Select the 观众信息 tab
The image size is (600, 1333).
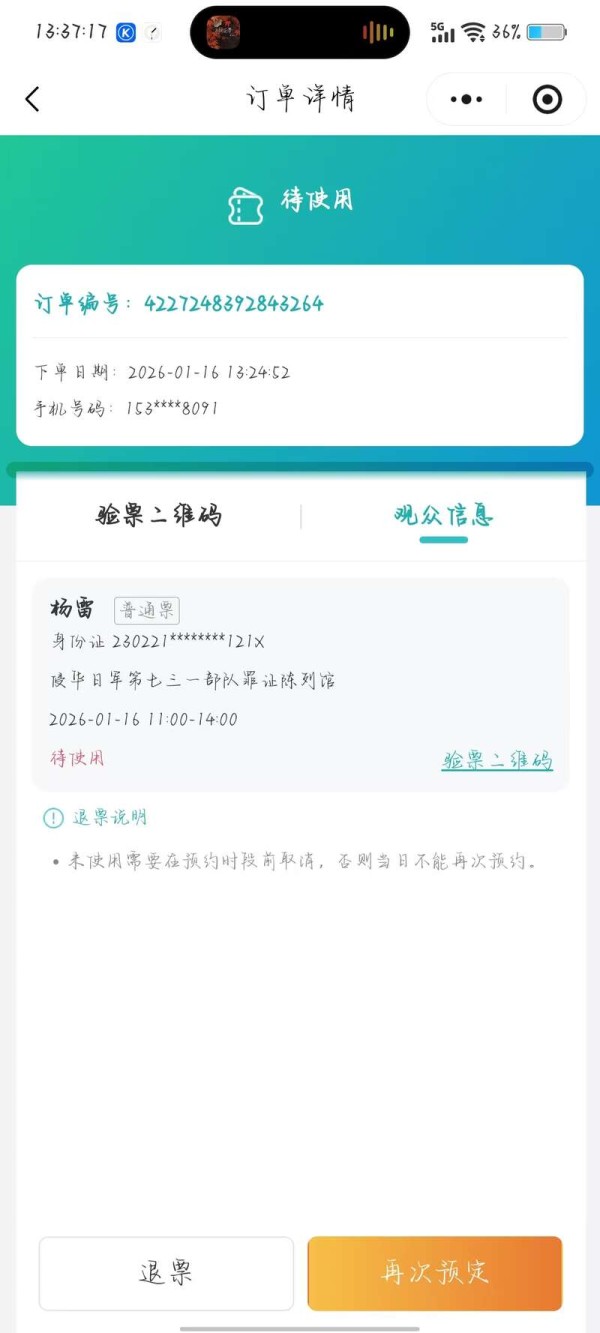coord(443,516)
